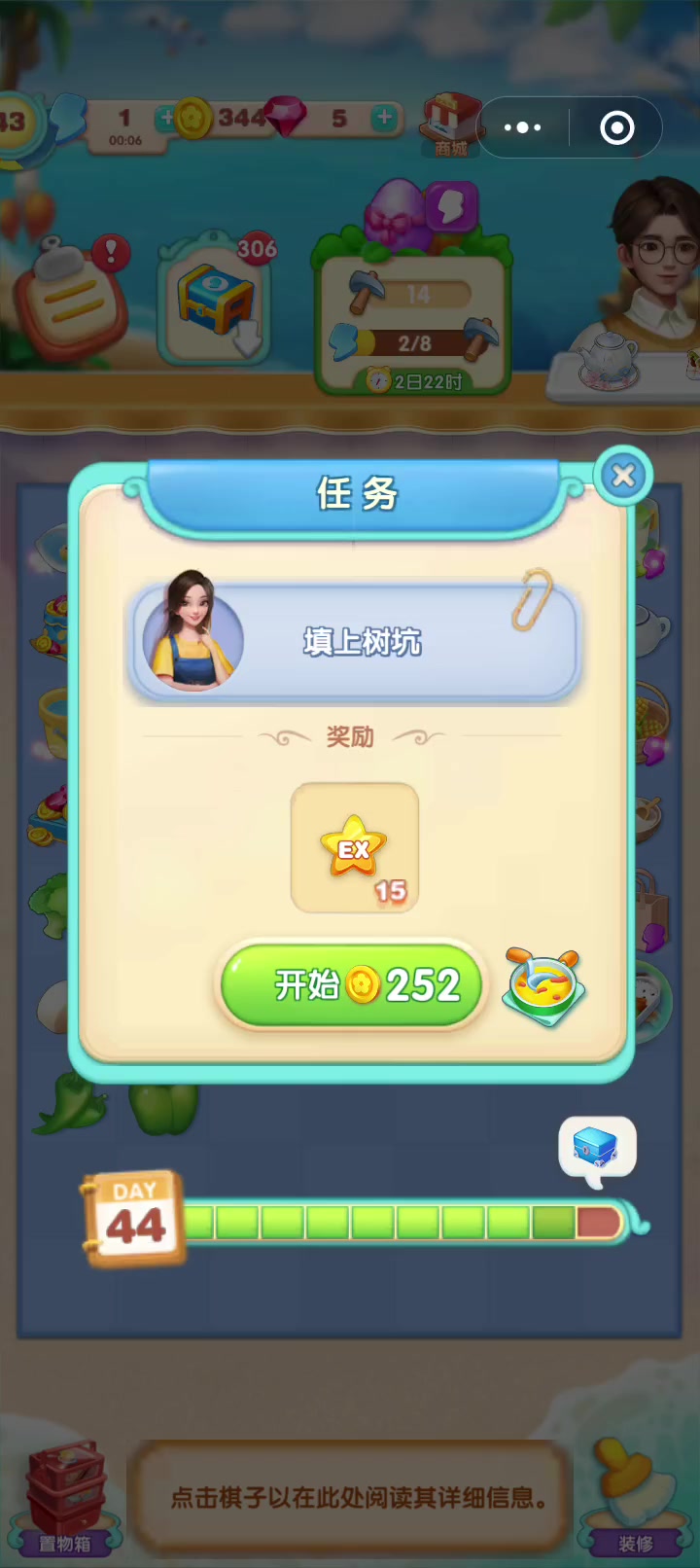Tap the EX star reward tile

[x=355, y=847]
